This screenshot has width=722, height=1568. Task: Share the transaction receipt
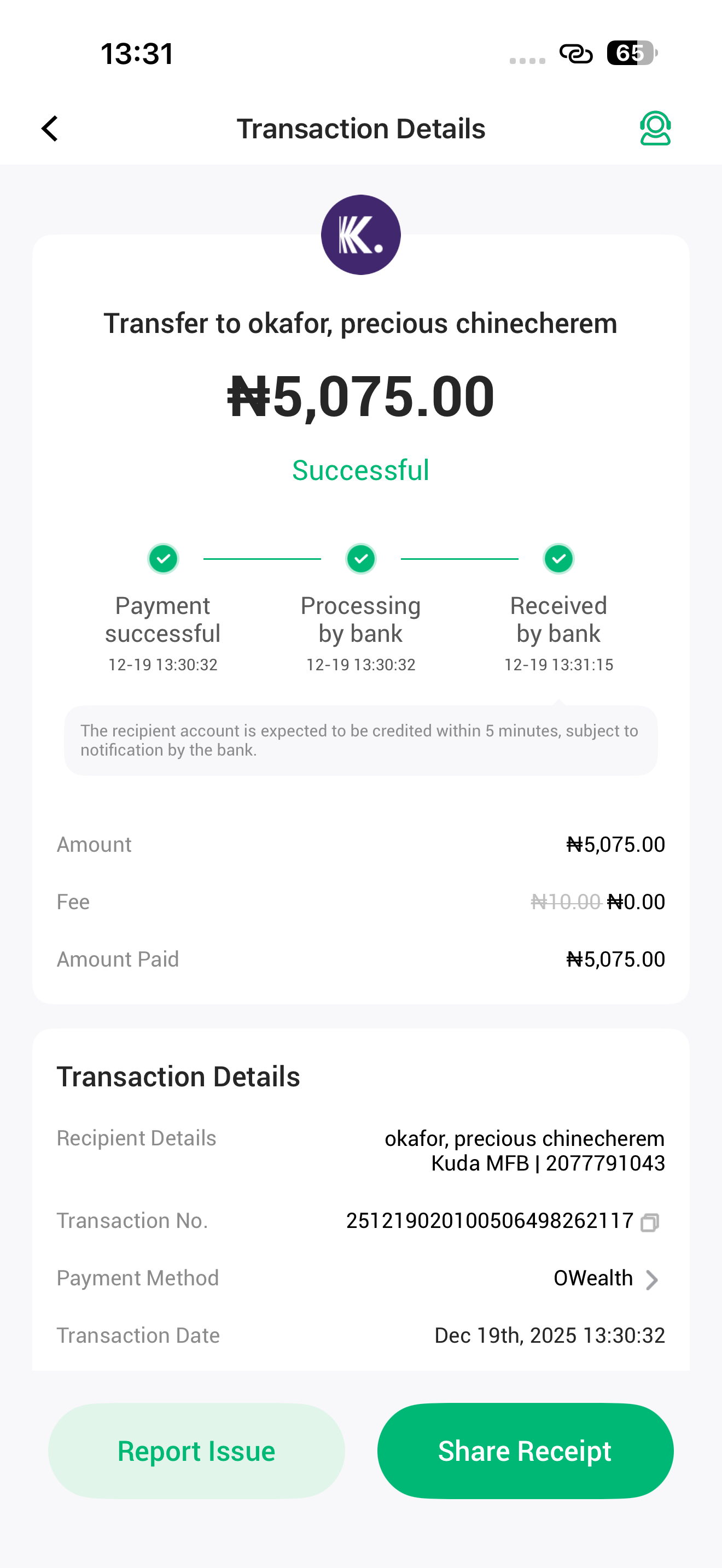point(525,1450)
